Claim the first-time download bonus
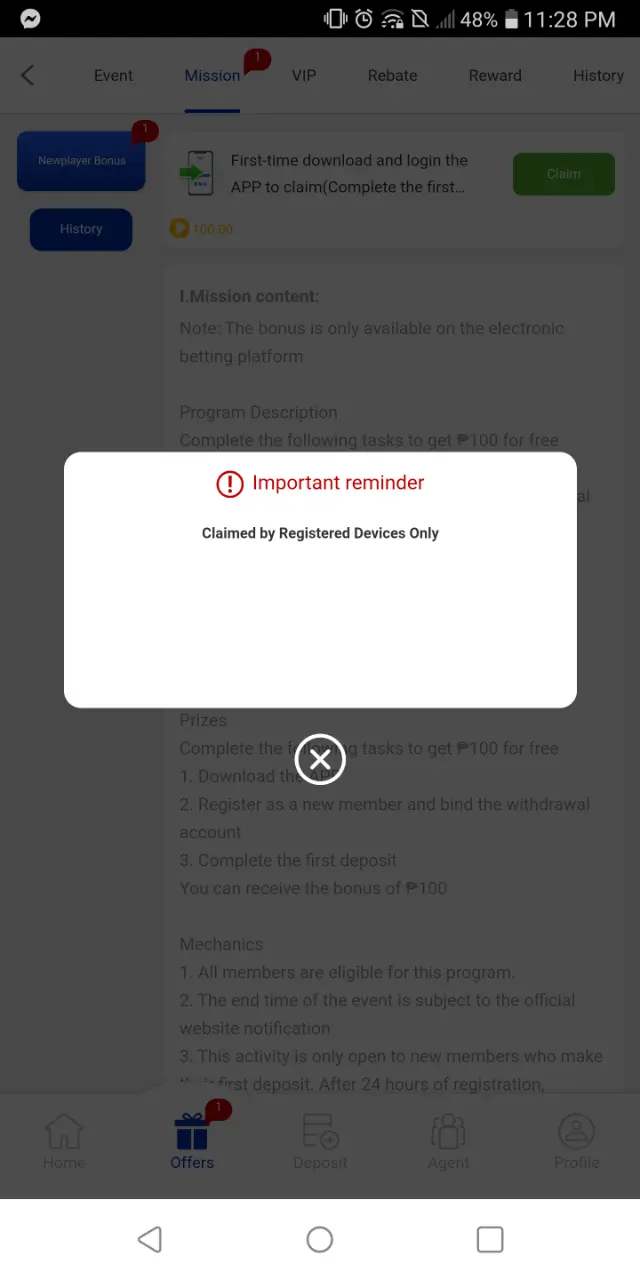Viewport: 640px width, 1280px height. click(563, 174)
